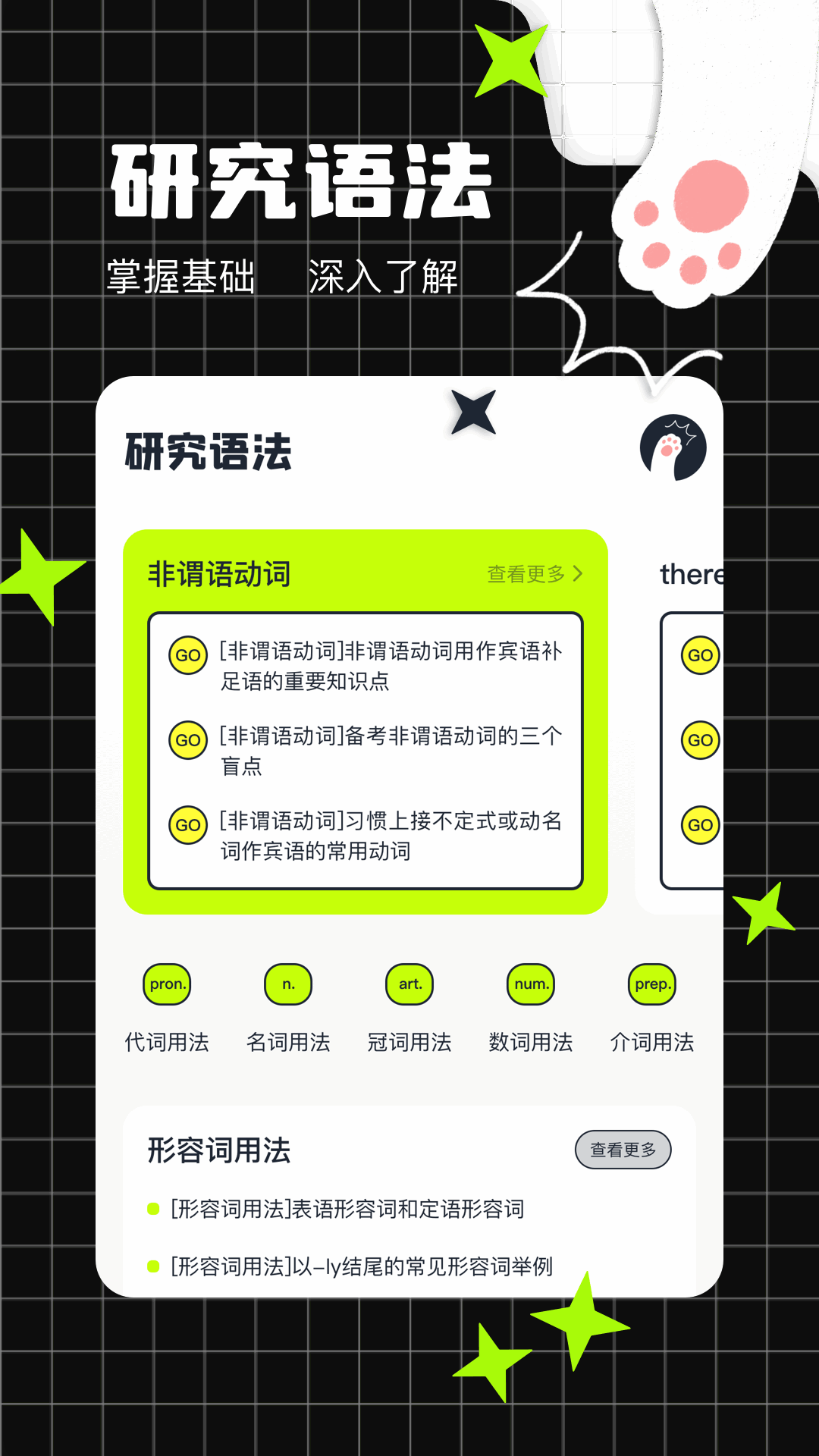
Task: Open 查看更多 in 形容词用法 section
Action: click(x=623, y=1150)
